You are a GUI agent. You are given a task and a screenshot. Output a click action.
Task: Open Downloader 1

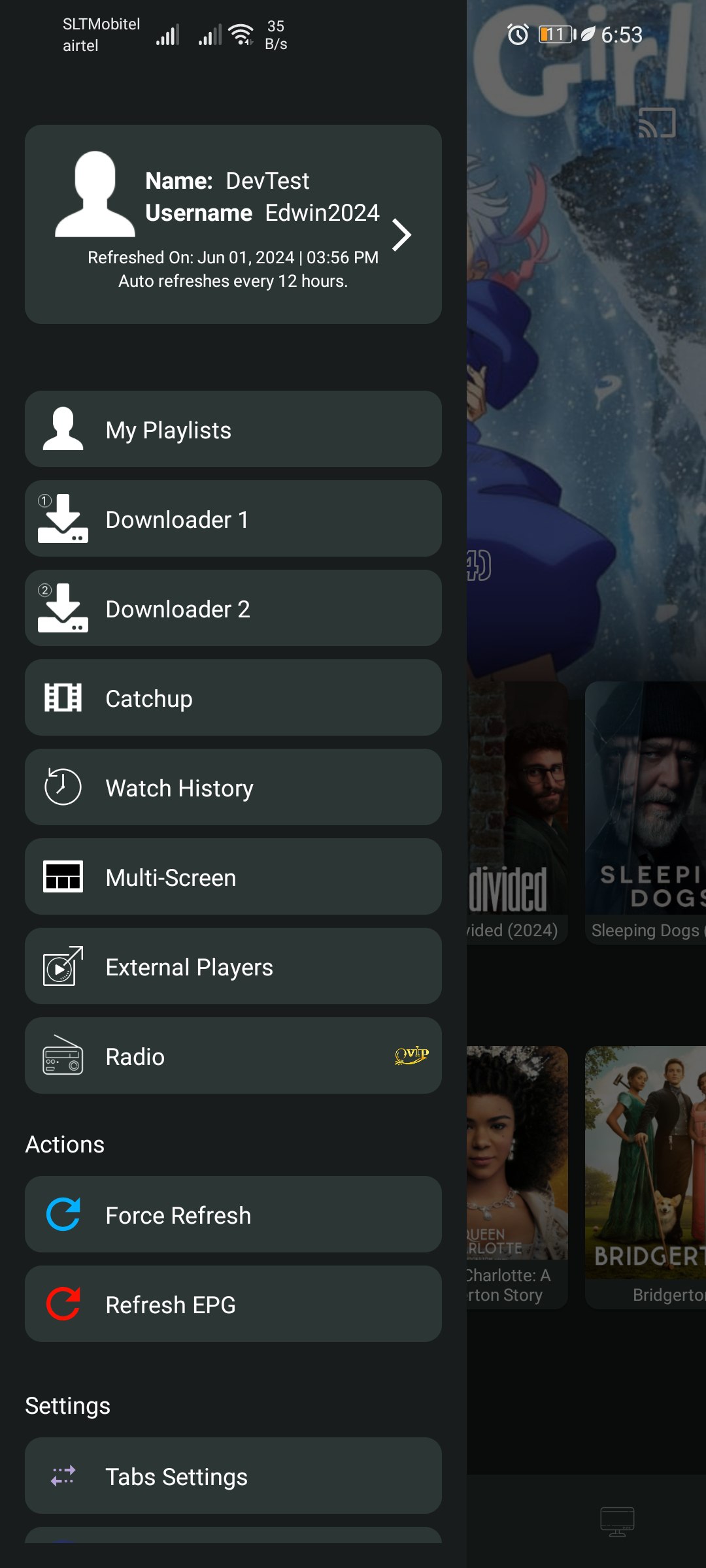click(233, 519)
